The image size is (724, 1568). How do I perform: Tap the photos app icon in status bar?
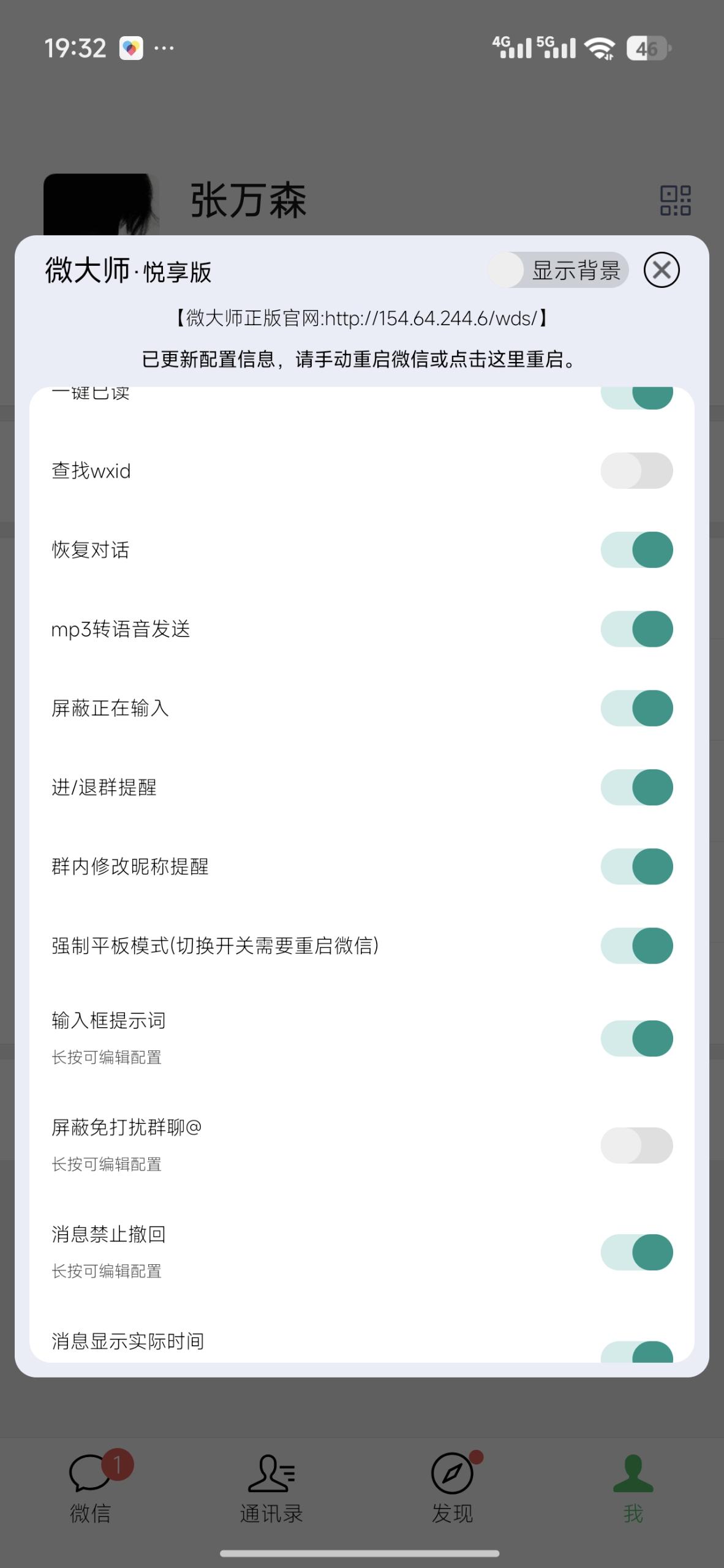pos(130,47)
